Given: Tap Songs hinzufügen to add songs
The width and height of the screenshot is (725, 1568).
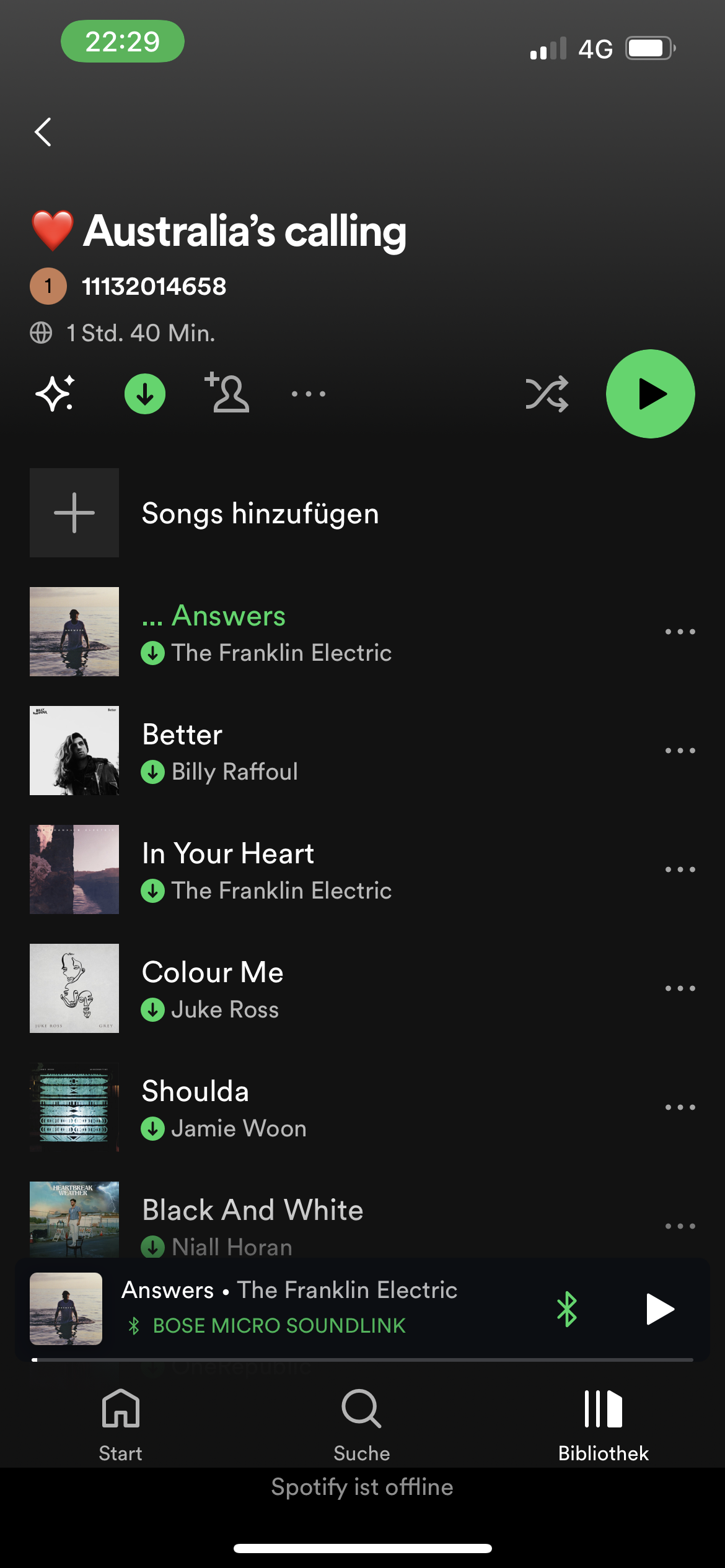Looking at the screenshot, I should tap(260, 513).
